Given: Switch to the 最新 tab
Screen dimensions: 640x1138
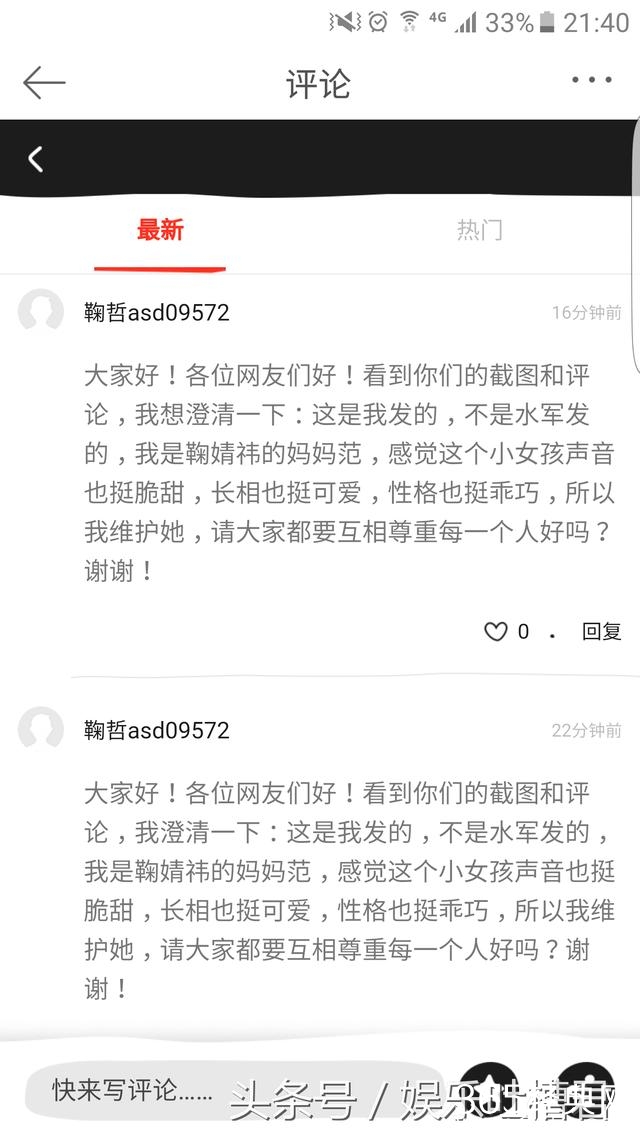Looking at the screenshot, I should [160, 230].
